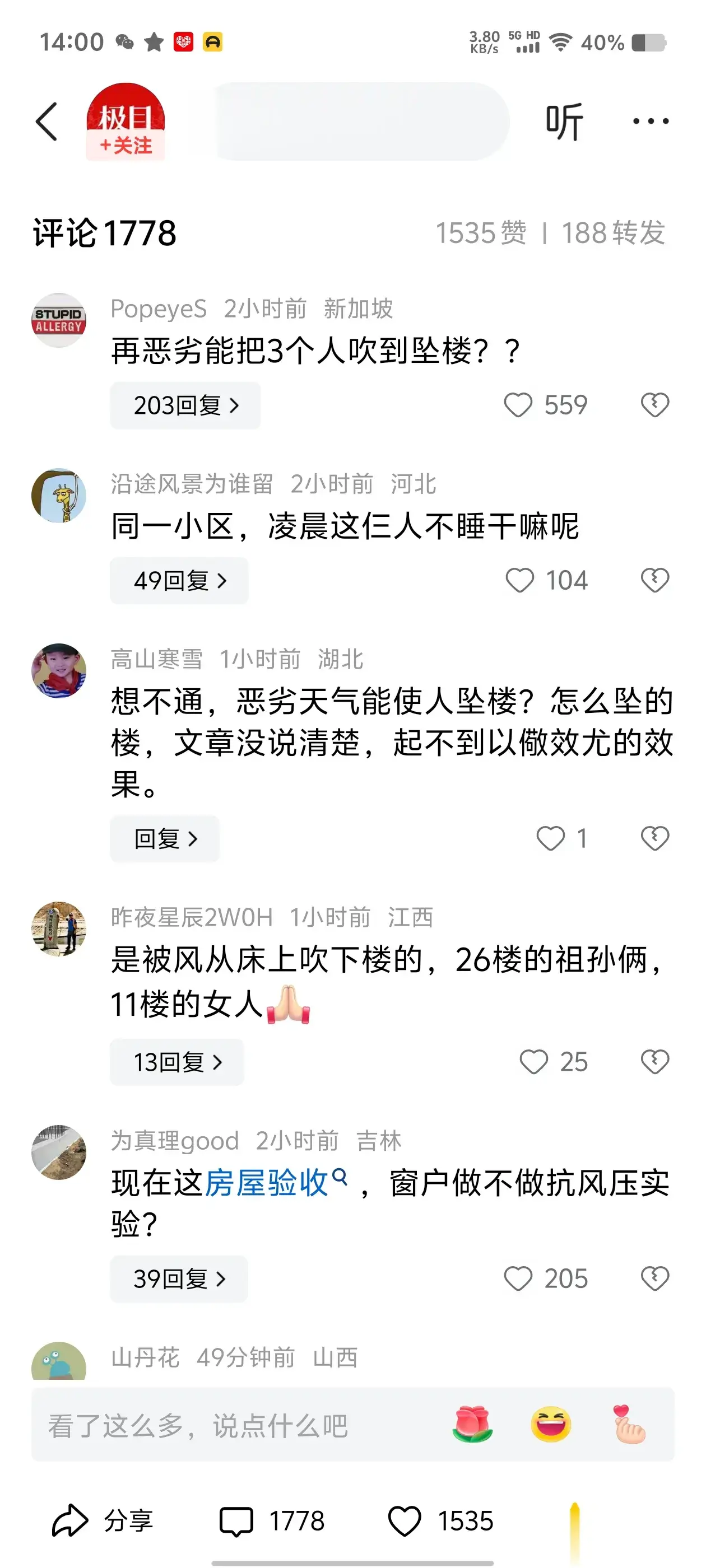Send the laughing face emoji
This screenshot has height=1568, width=706.
point(550,1424)
